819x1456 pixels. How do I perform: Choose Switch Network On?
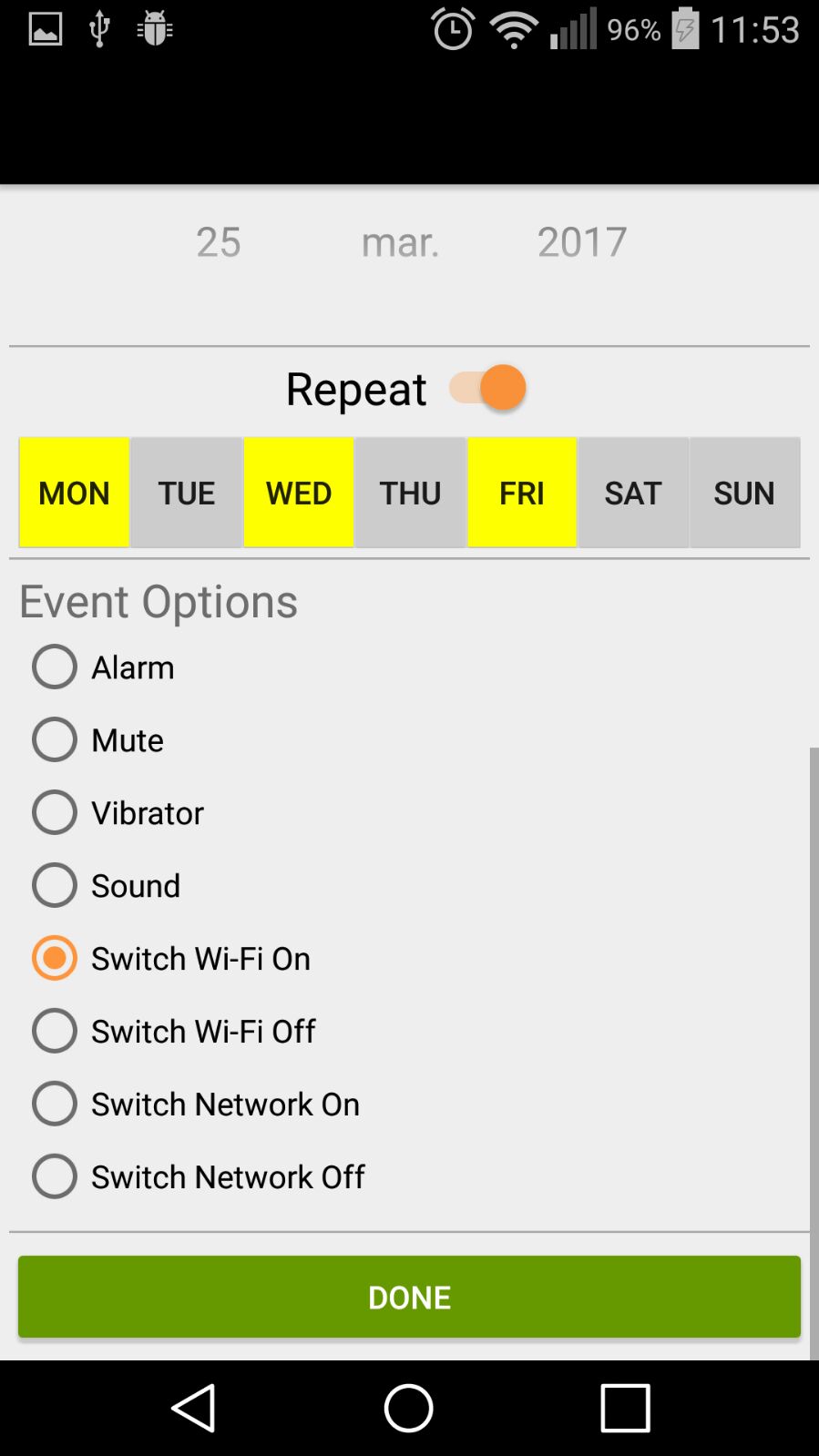tap(195, 1104)
